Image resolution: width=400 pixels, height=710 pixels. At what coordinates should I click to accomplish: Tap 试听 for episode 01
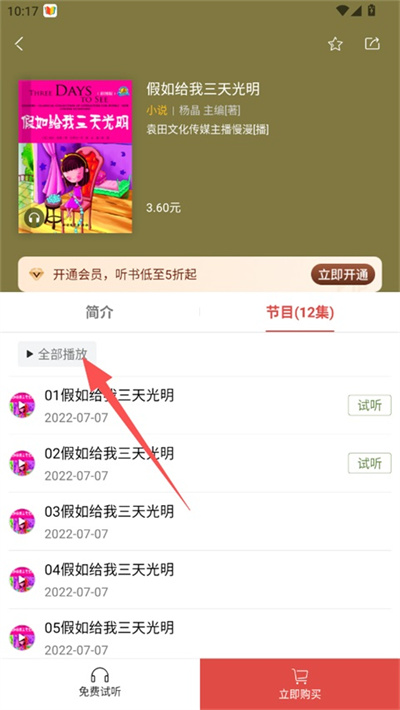coord(370,405)
